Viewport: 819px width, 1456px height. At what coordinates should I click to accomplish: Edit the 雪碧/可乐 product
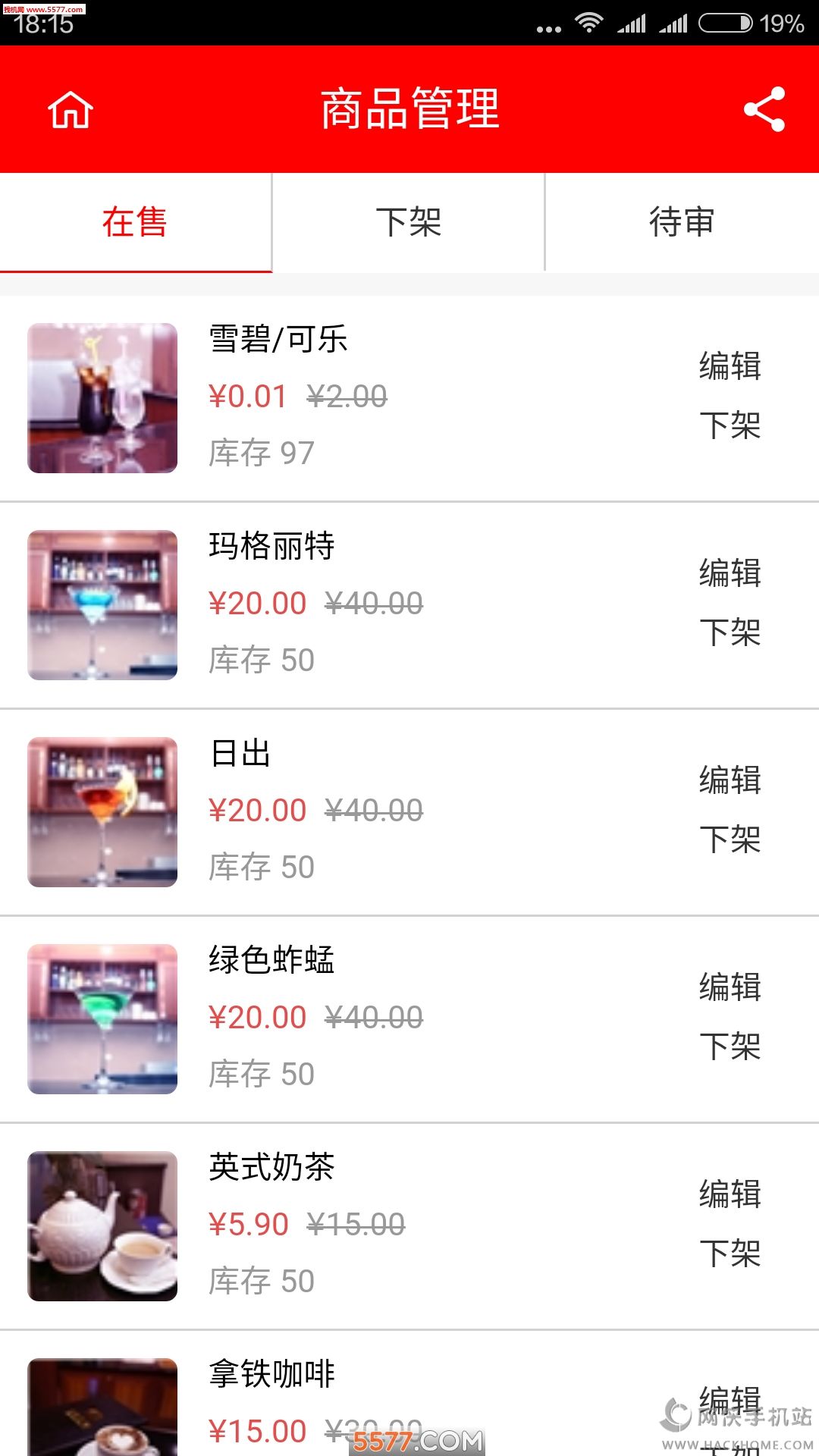(x=730, y=366)
